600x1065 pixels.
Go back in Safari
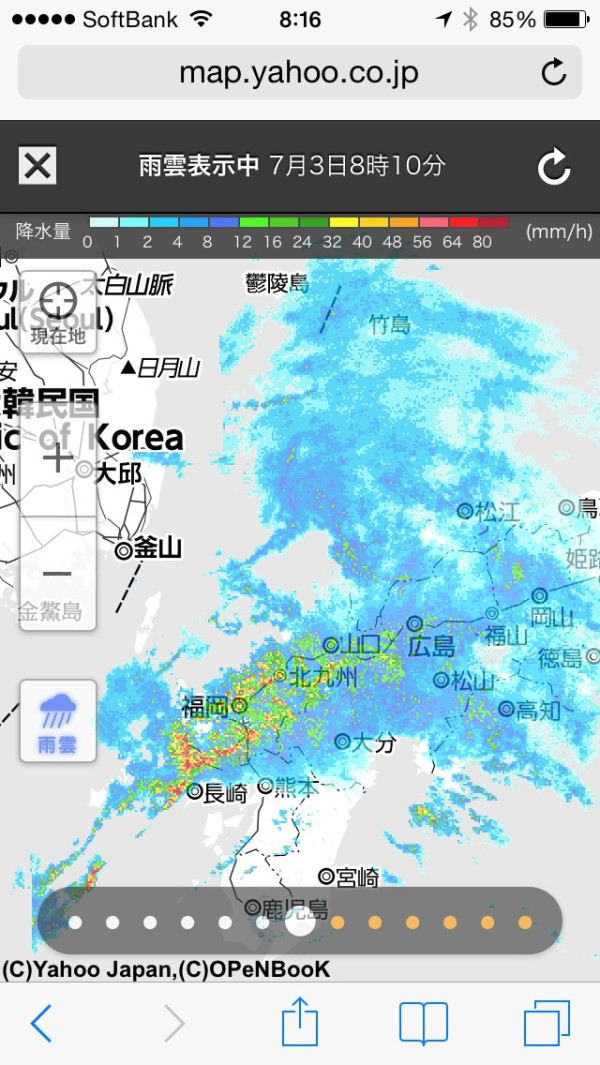click(41, 1023)
